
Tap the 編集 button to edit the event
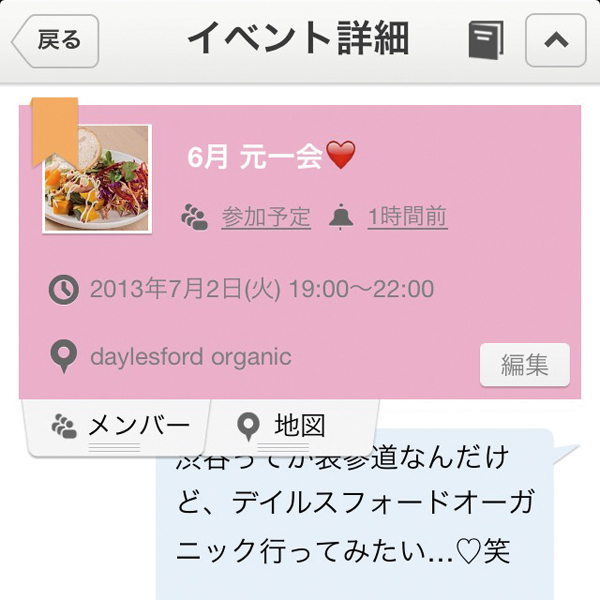pos(524,365)
